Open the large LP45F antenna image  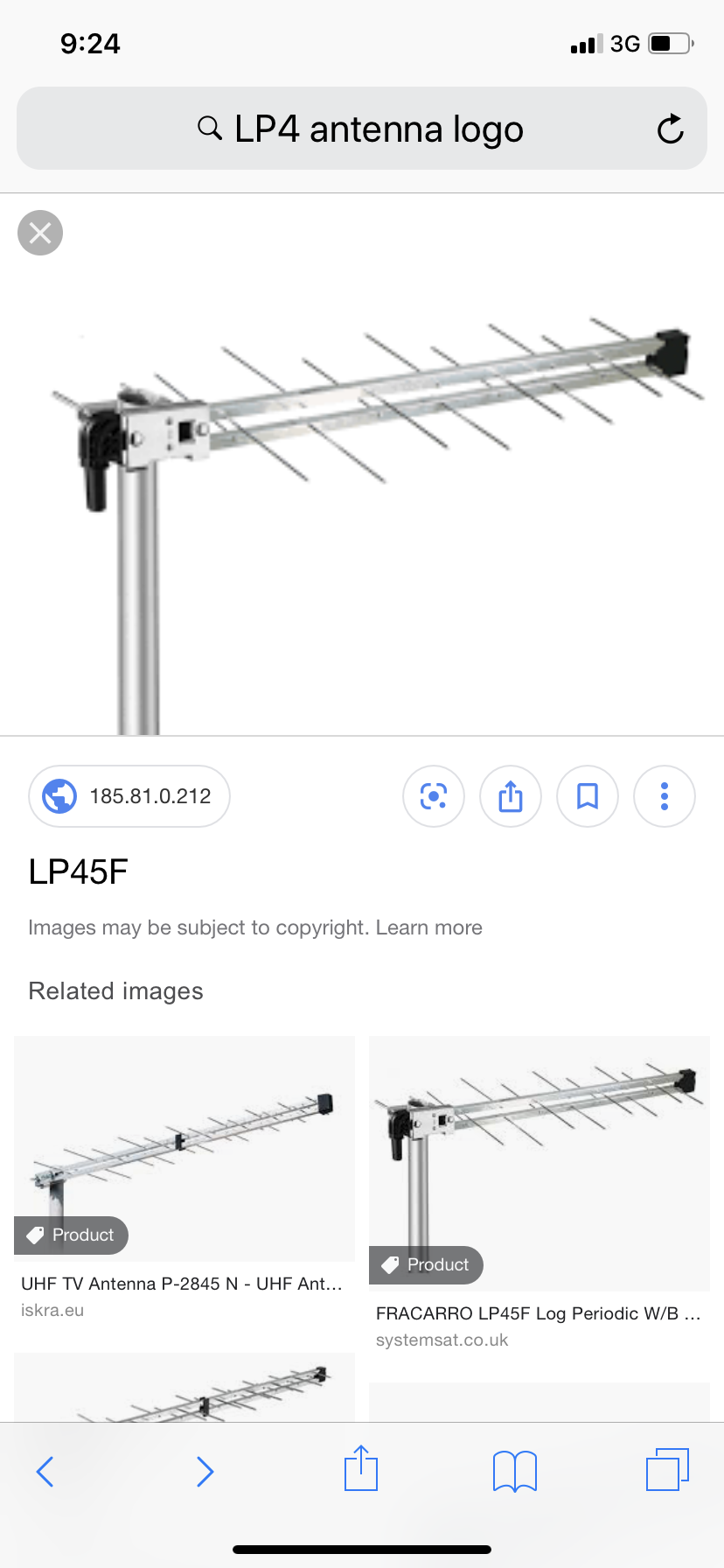coord(362,464)
